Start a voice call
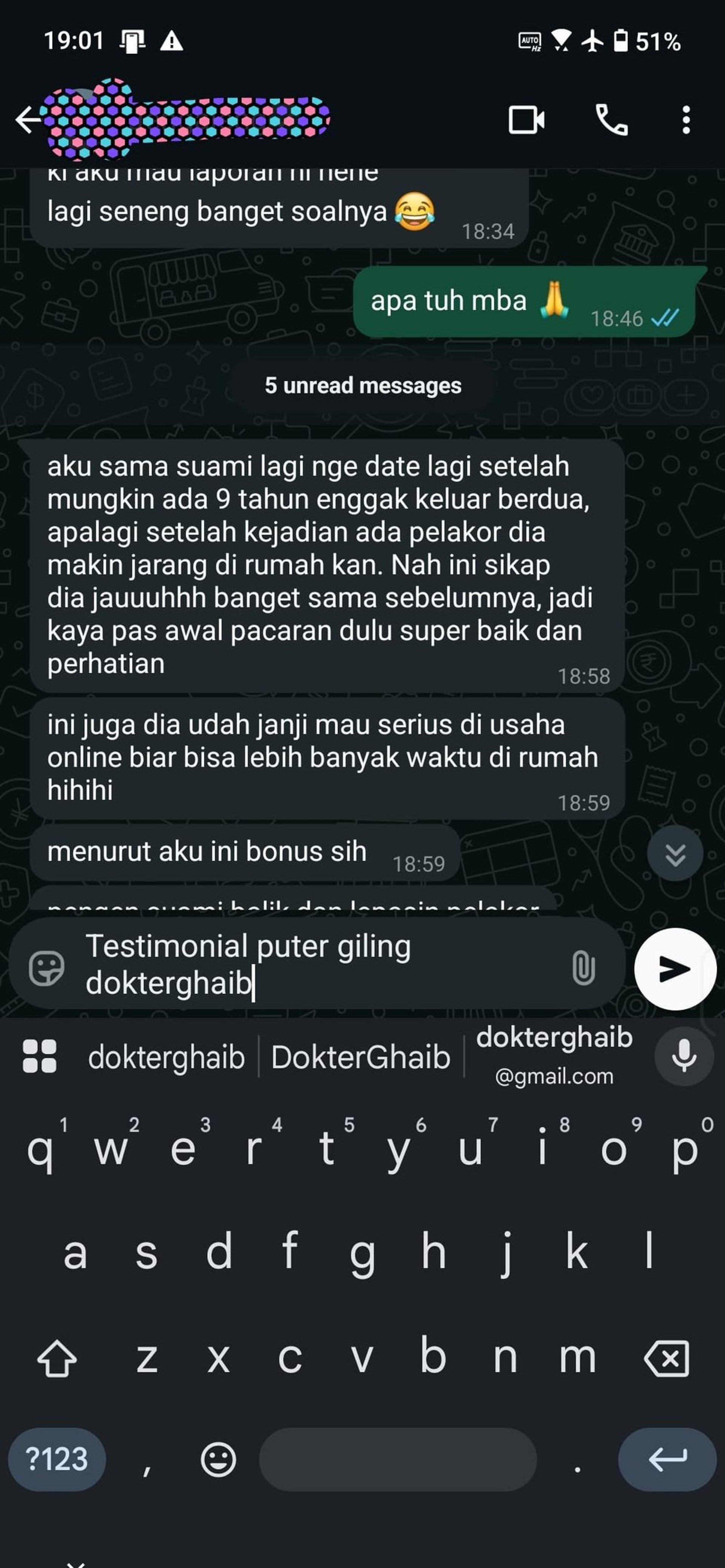The width and height of the screenshot is (725, 1568). pos(611,120)
